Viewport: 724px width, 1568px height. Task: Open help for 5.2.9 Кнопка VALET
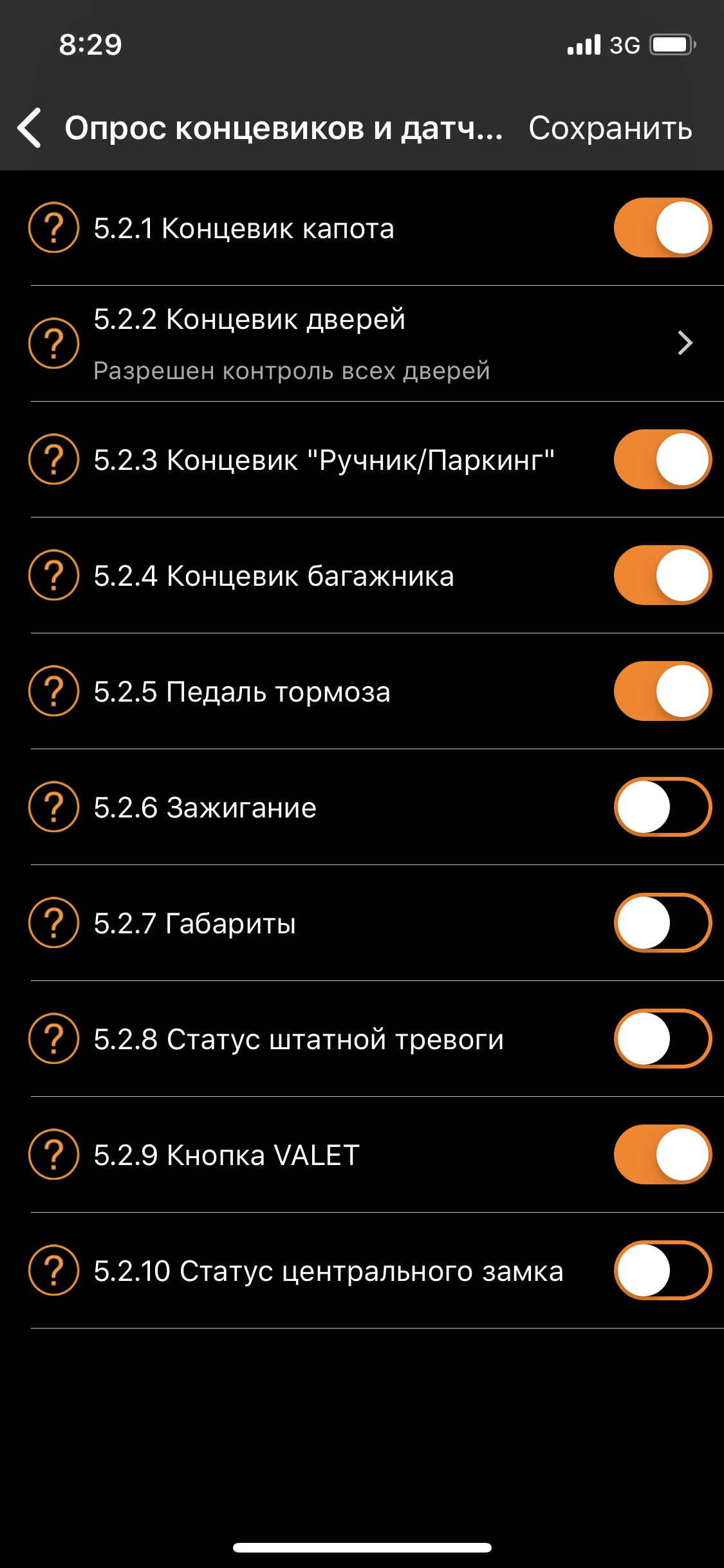coord(54,1155)
